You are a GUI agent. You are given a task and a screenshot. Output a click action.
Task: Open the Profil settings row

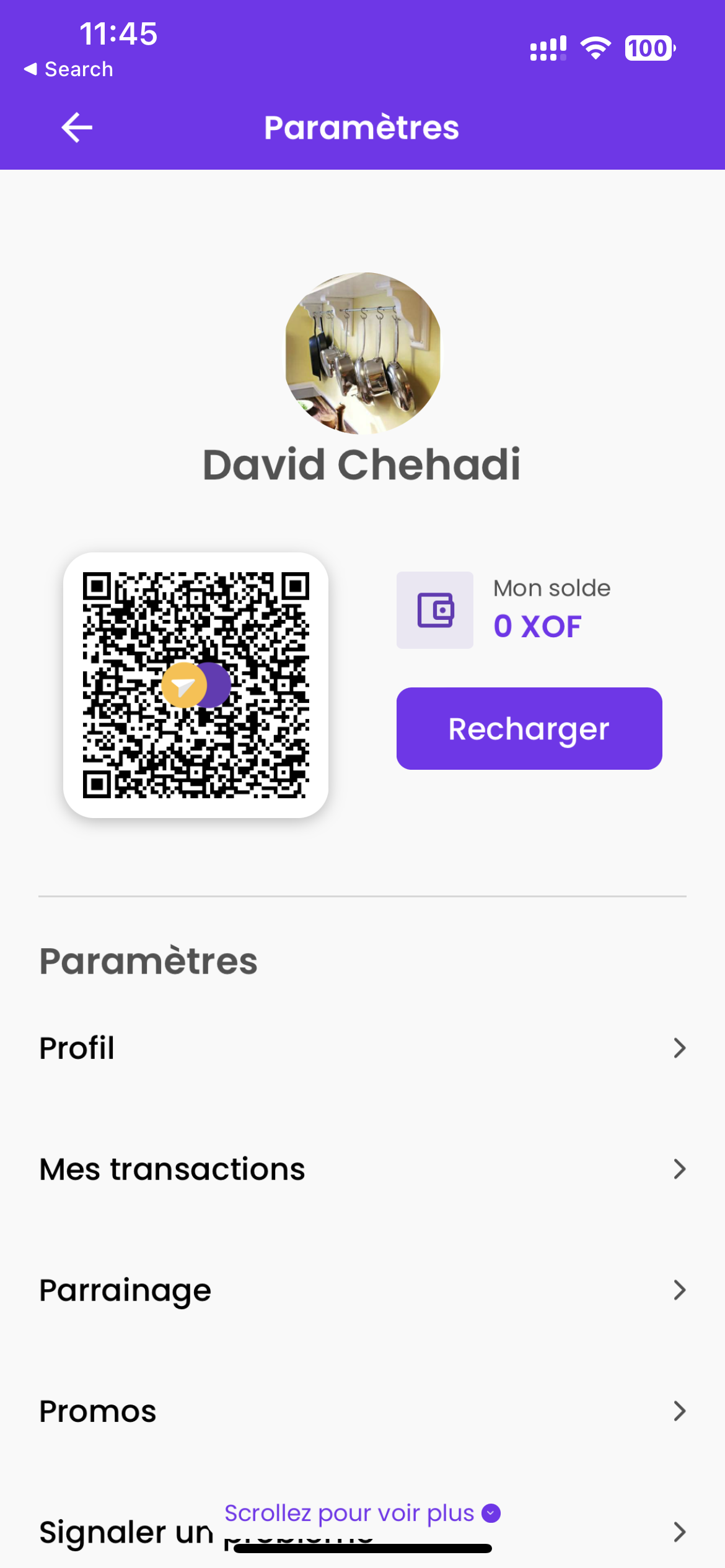(x=362, y=1048)
